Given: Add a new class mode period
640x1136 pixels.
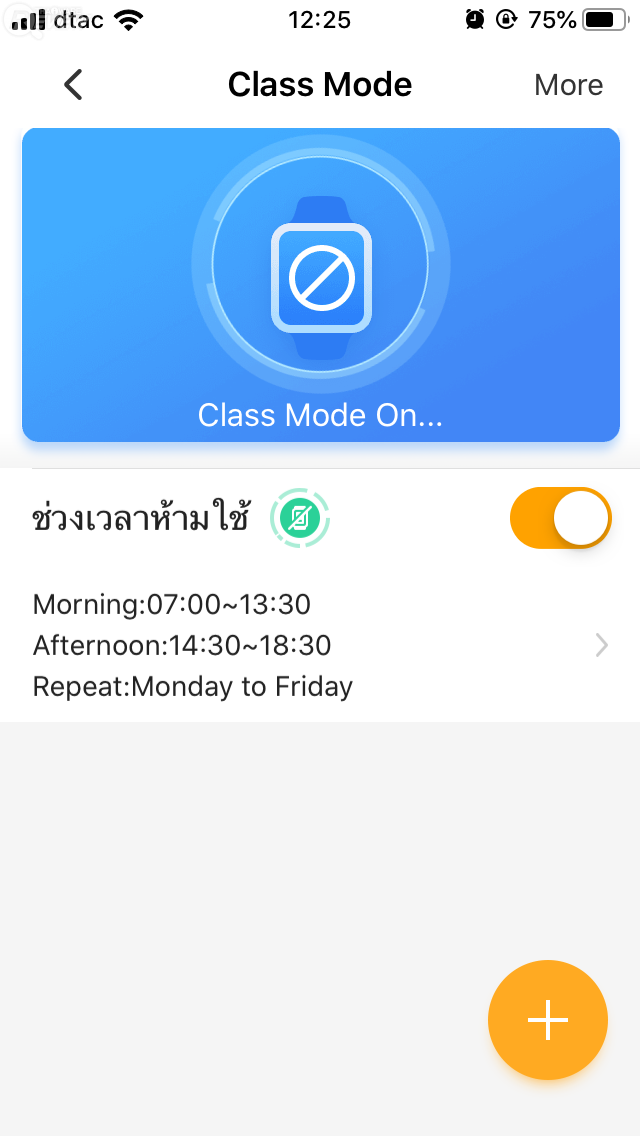Looking at the screenshot, I should [x=547, y=1019].
